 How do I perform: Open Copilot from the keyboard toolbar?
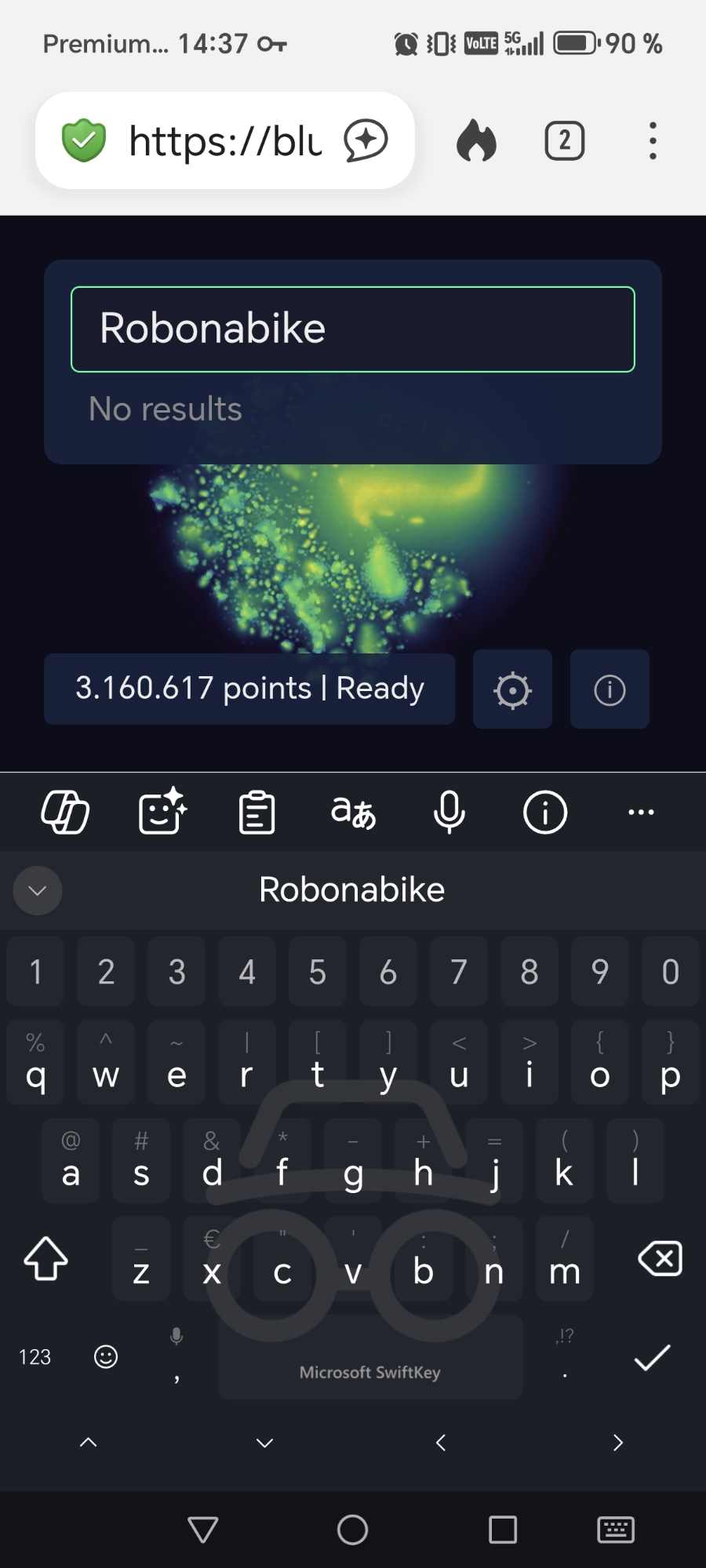65,812
